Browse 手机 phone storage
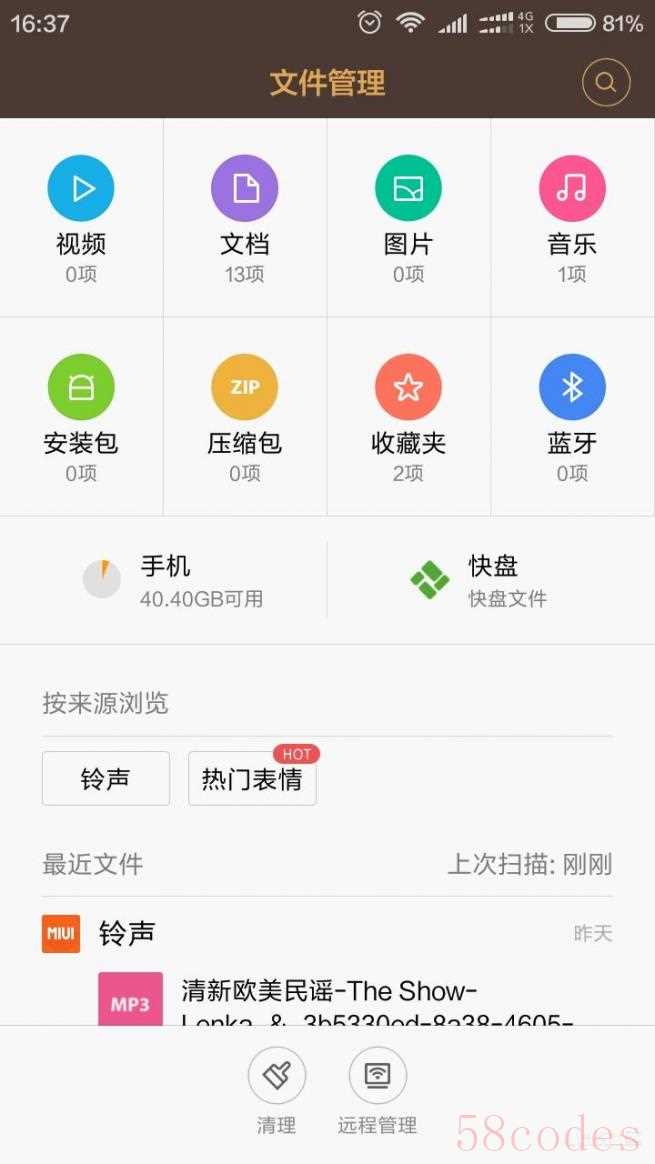655x1164 pixels. (163, 580)
